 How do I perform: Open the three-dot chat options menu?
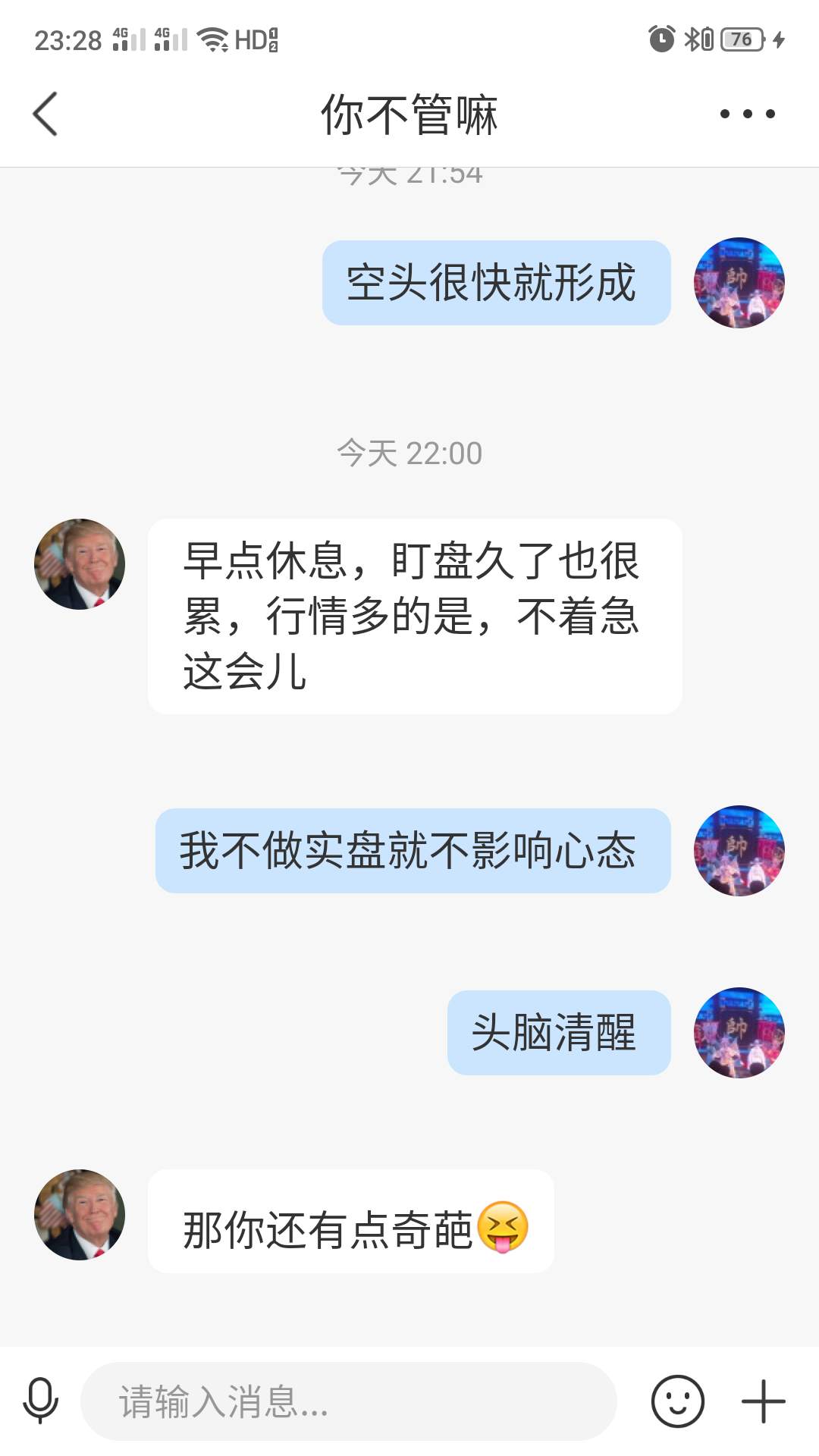tap(747, 114)
